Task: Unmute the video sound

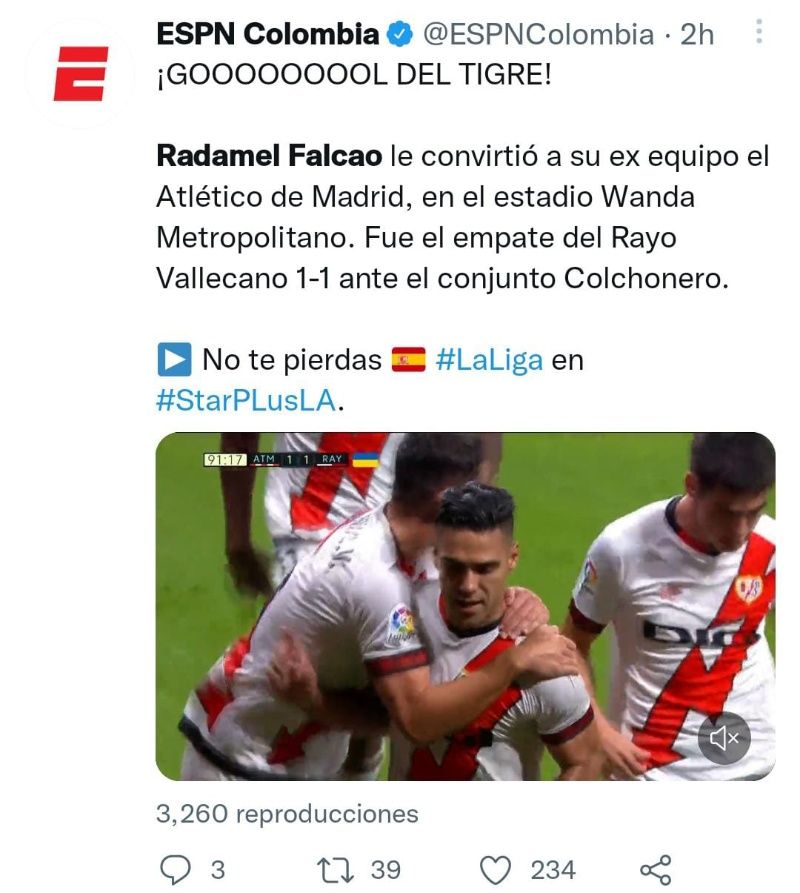Action: coord(724,738)
